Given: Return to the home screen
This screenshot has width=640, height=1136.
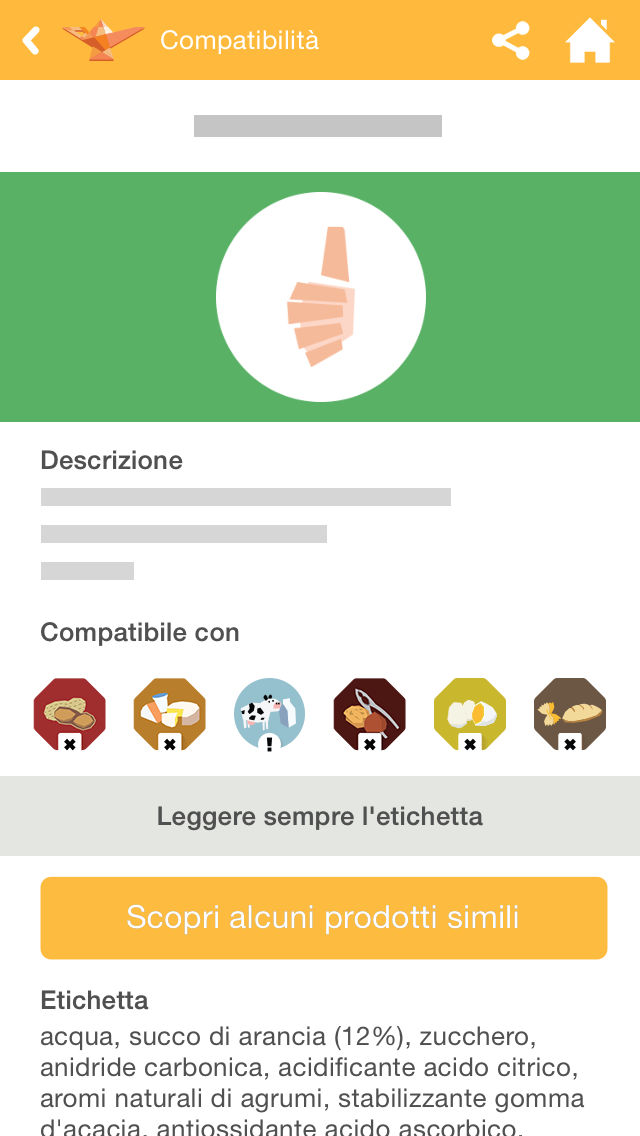Looking at the screenshot, I should pyautogui.click(x=589, y=41).
